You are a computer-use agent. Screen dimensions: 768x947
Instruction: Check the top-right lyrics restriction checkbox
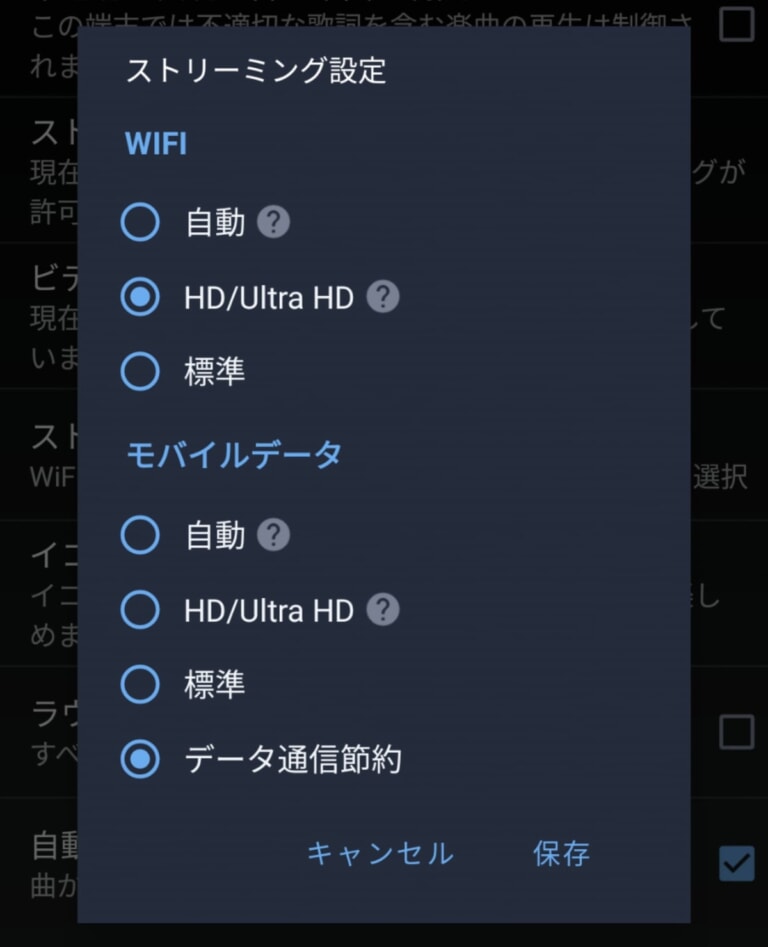click(737, 26)
